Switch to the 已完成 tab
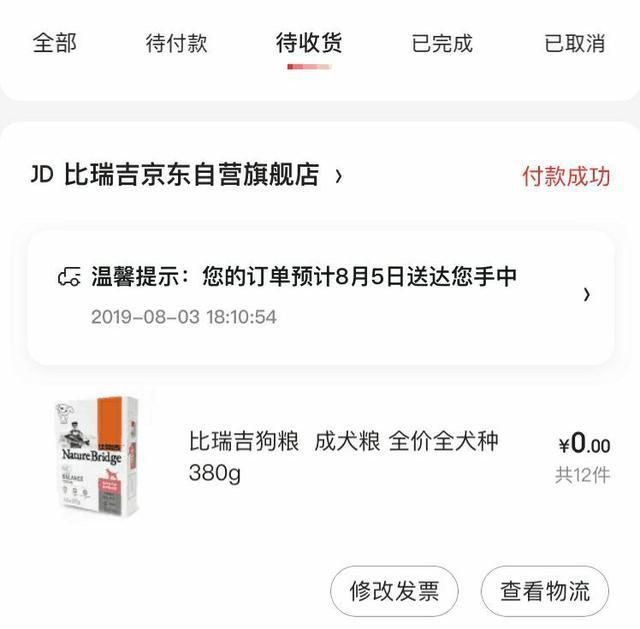Viewport: 640px width, 629px height. point(442,43)
